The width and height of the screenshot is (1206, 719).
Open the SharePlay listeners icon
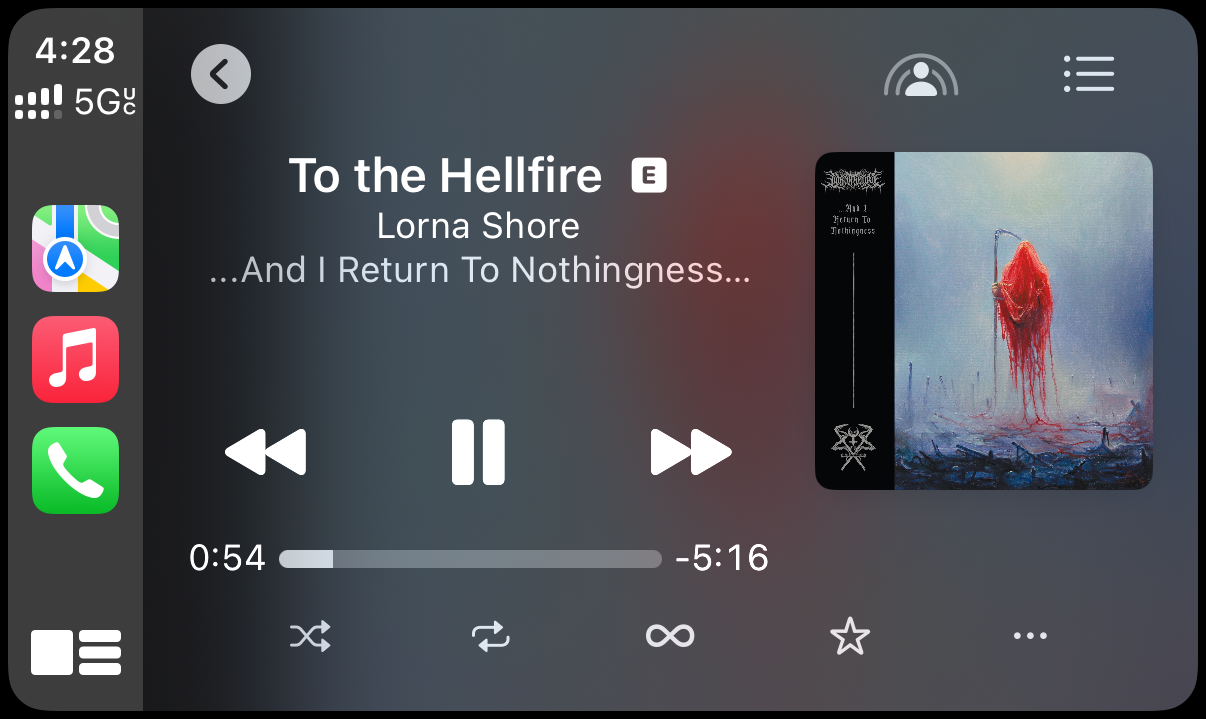pos(921,76)
